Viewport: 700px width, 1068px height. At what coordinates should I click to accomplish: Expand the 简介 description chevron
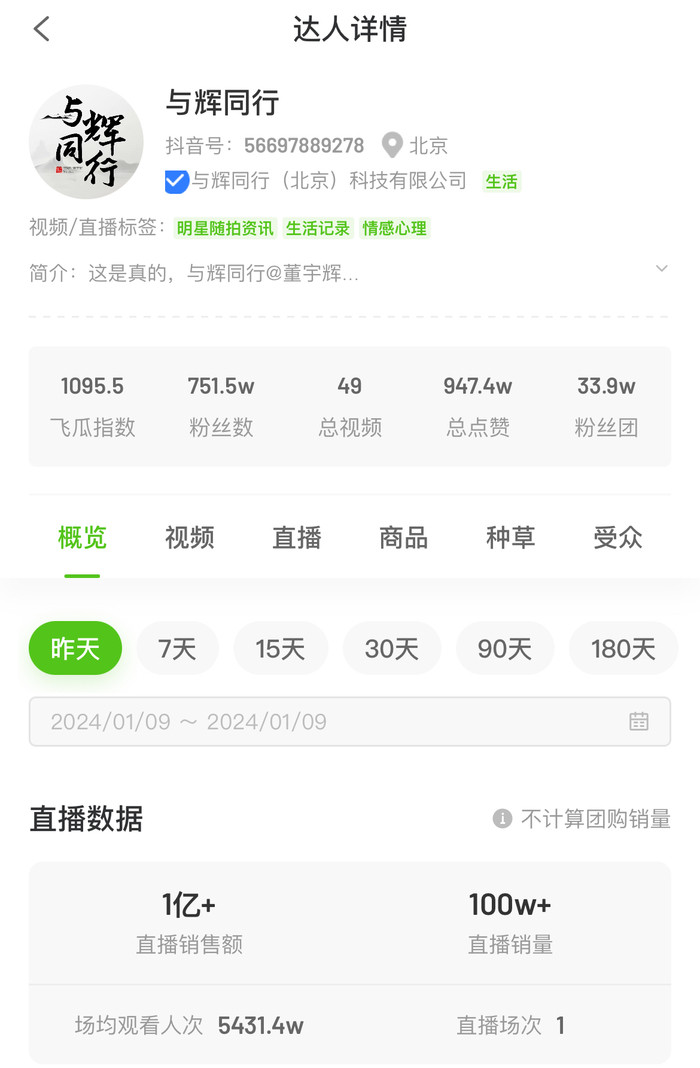pos(661,268)
